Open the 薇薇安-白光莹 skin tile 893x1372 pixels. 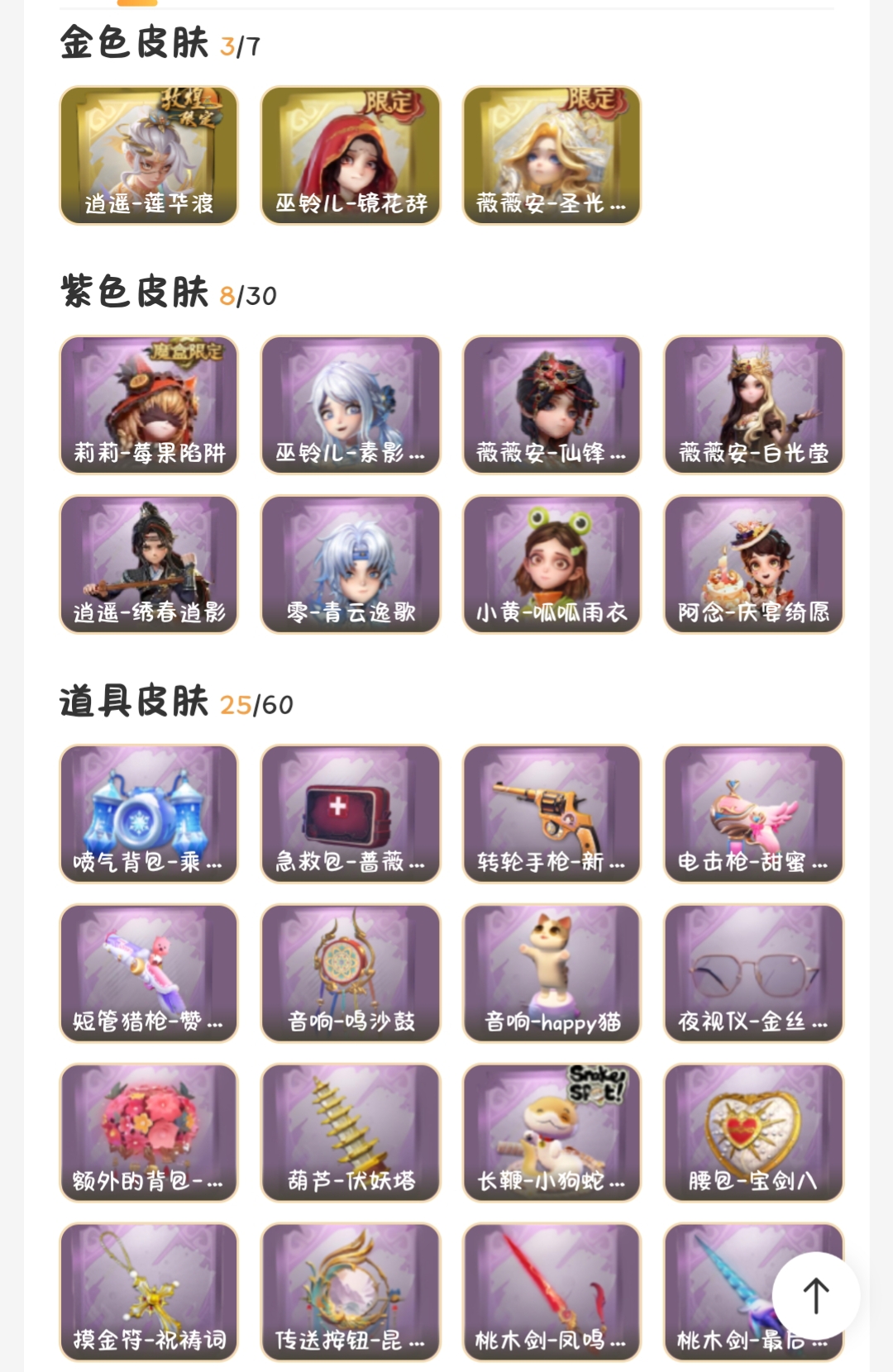click(753, 405)
